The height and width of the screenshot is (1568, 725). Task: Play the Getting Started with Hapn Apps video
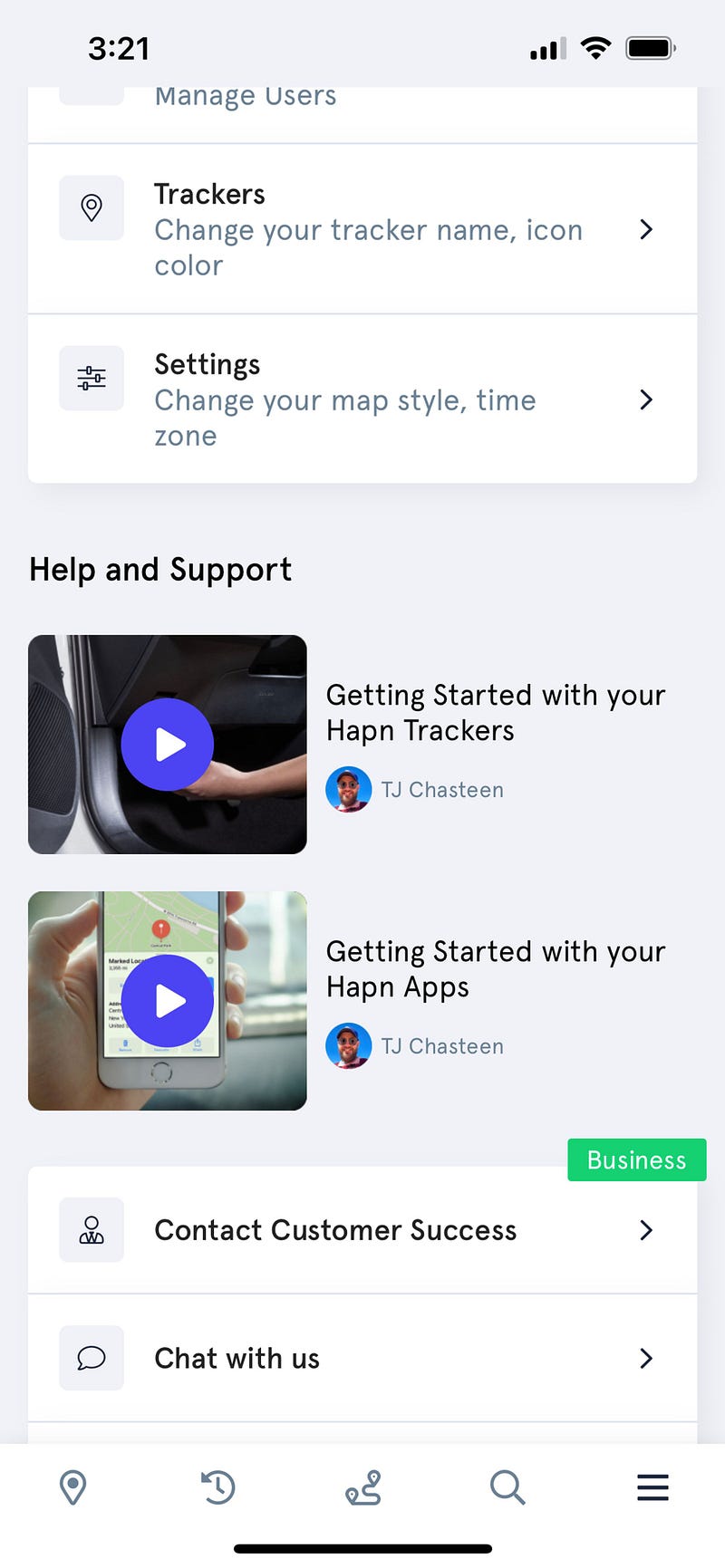tap(168, 1001)
